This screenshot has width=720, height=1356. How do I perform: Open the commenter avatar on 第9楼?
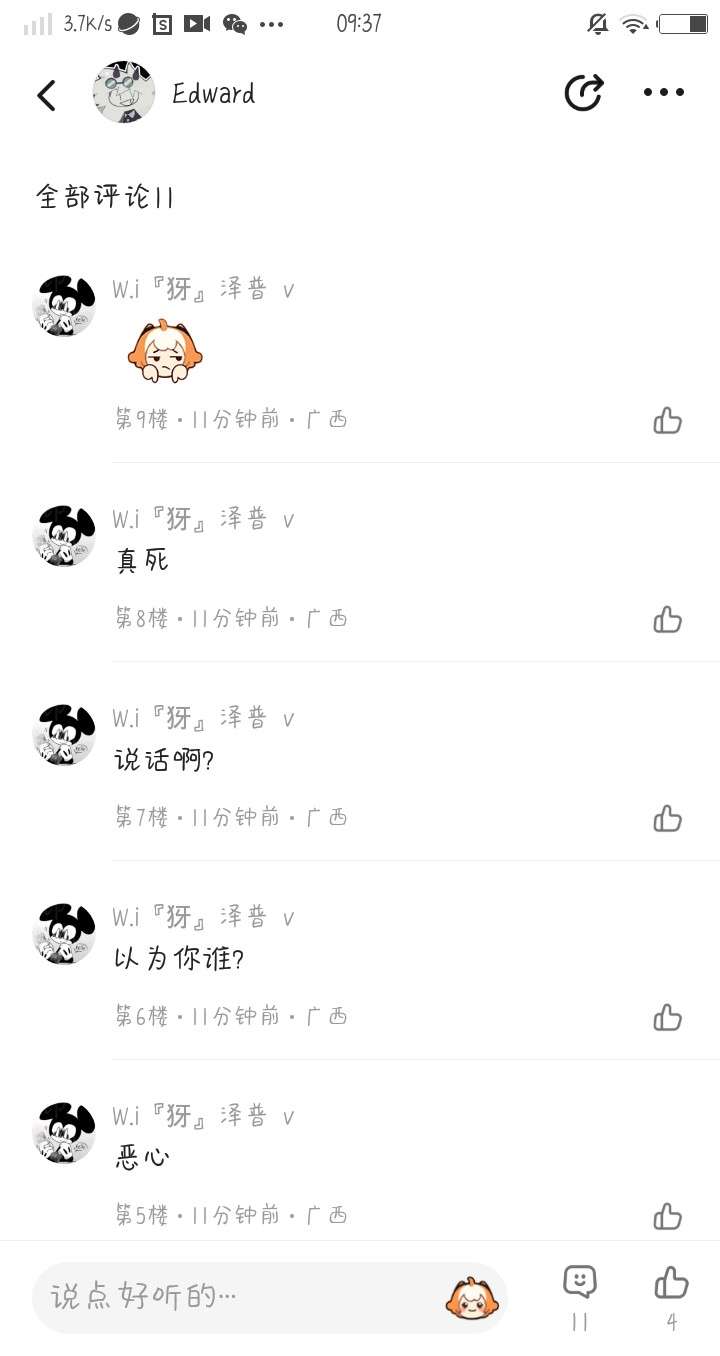pyautogui.click(x=64, y=305)
